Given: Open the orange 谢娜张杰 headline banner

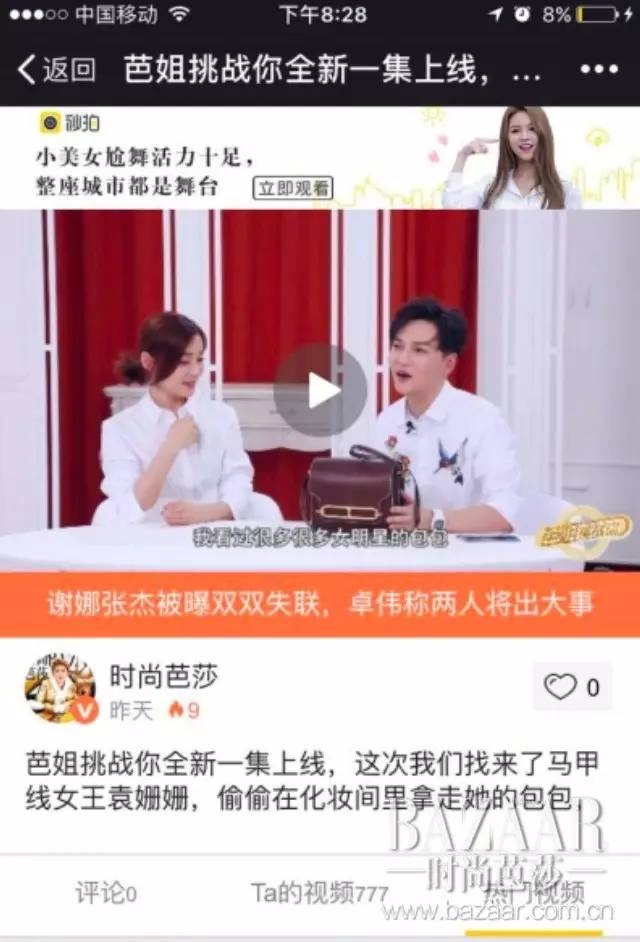Looking at the screenshot, I should 320,604.
